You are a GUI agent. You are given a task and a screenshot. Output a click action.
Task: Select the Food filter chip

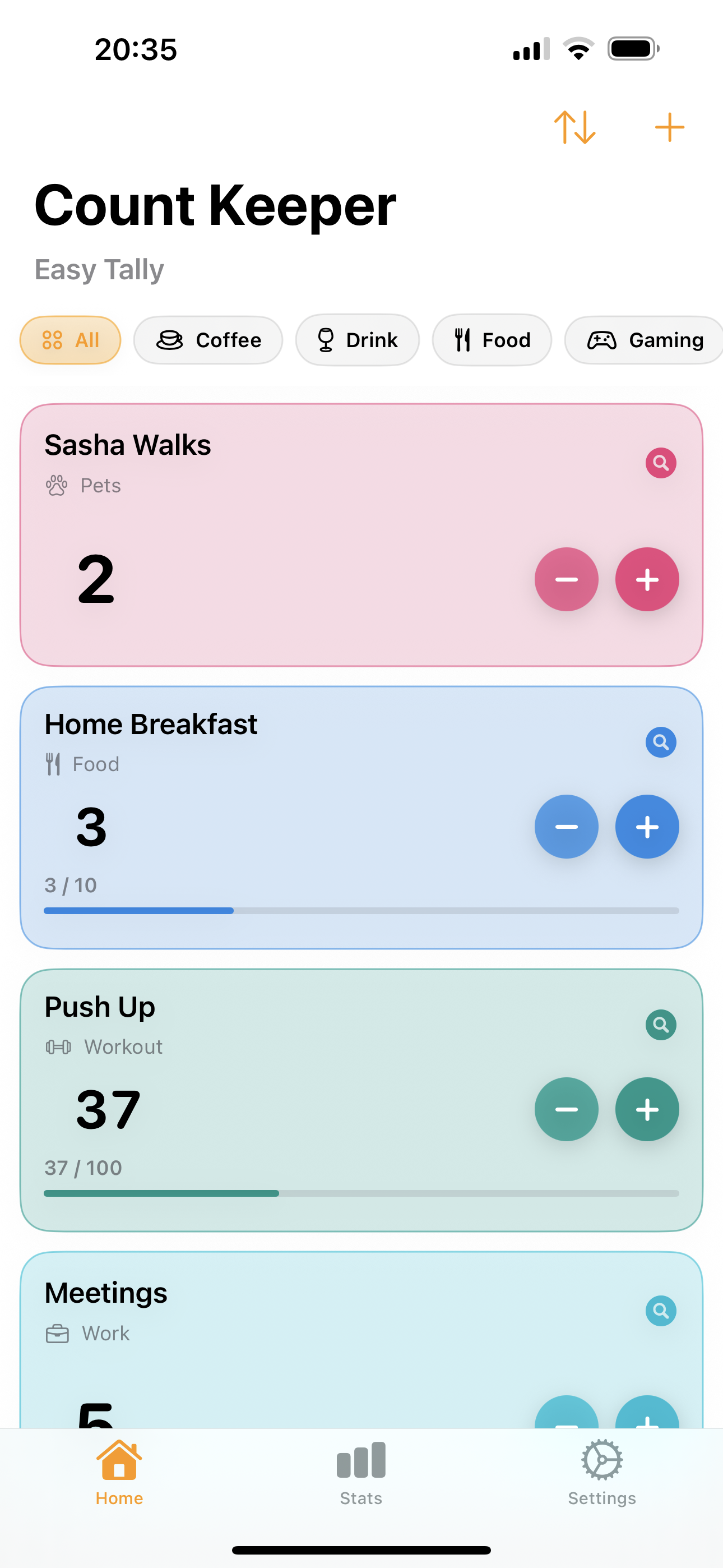coord(492,340)
